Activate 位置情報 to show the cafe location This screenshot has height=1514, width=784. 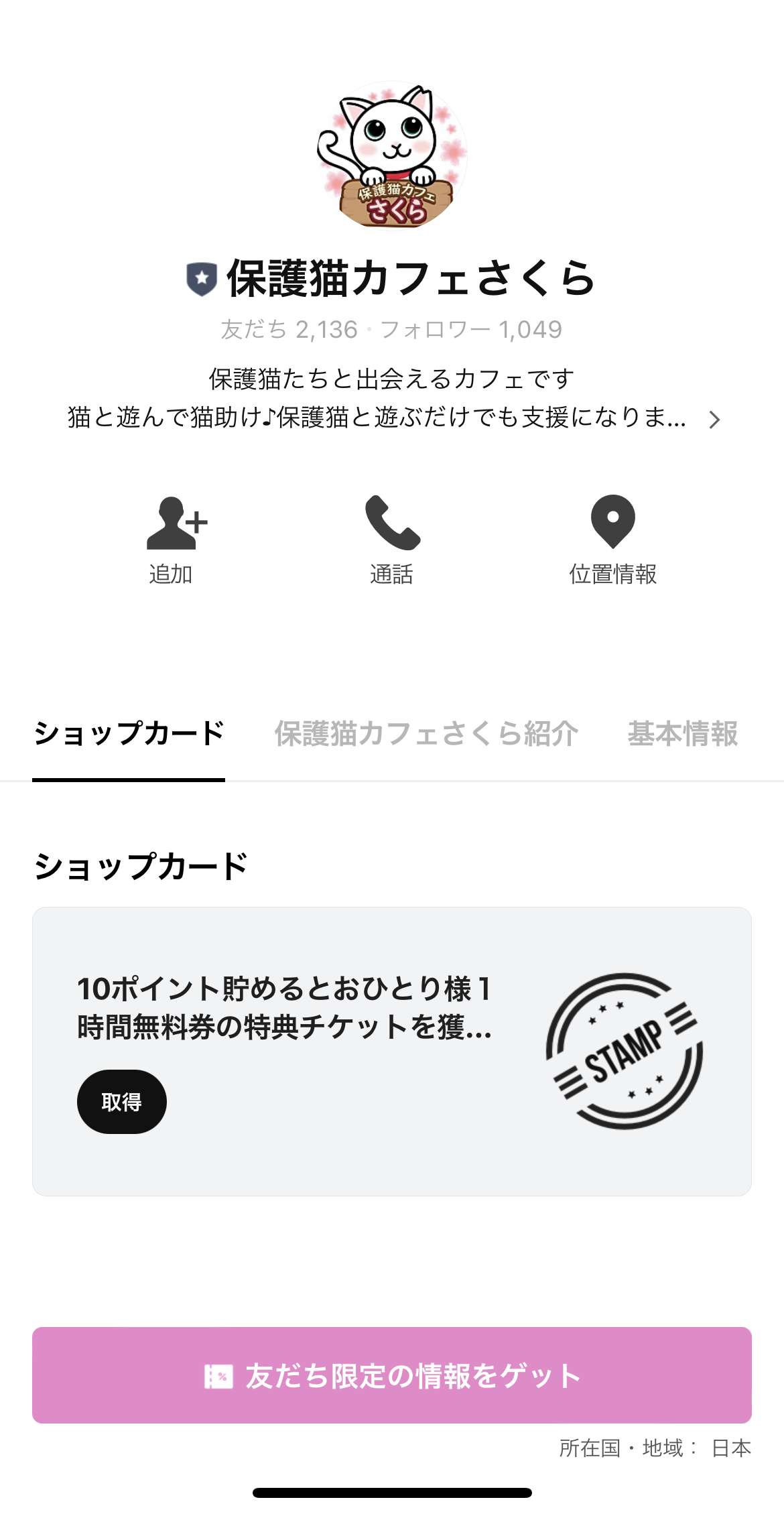pos(613,573)
